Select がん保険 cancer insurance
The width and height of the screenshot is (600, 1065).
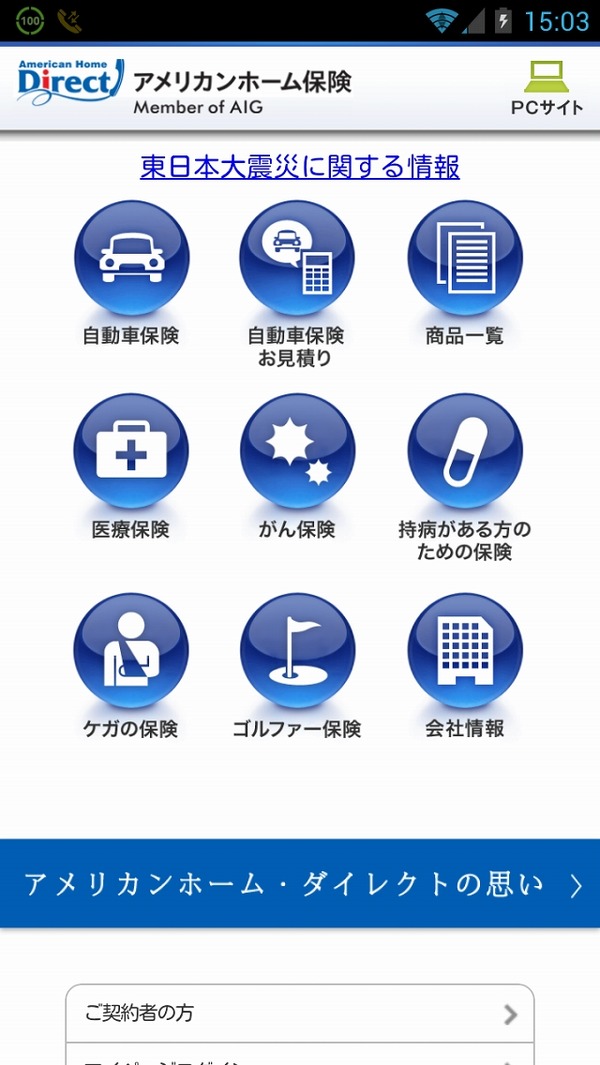tap(297, 452)
